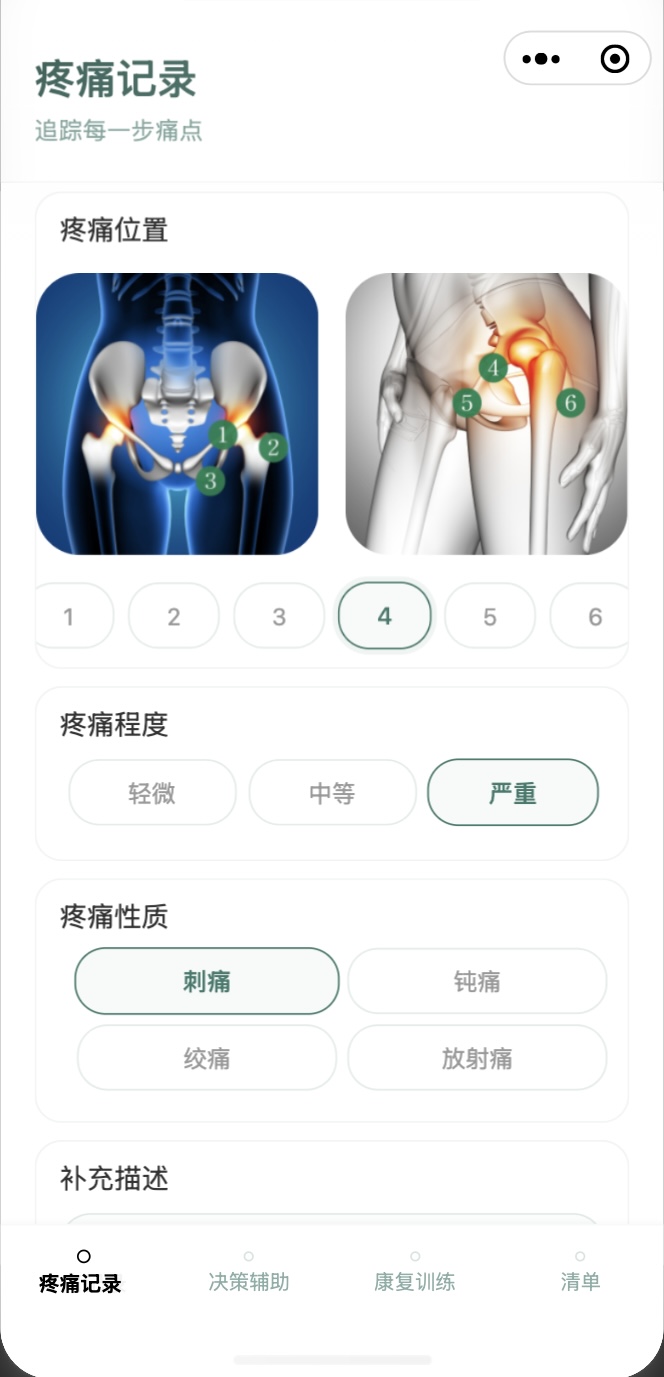Choose 严重 pain level

[x=513, y=793]
